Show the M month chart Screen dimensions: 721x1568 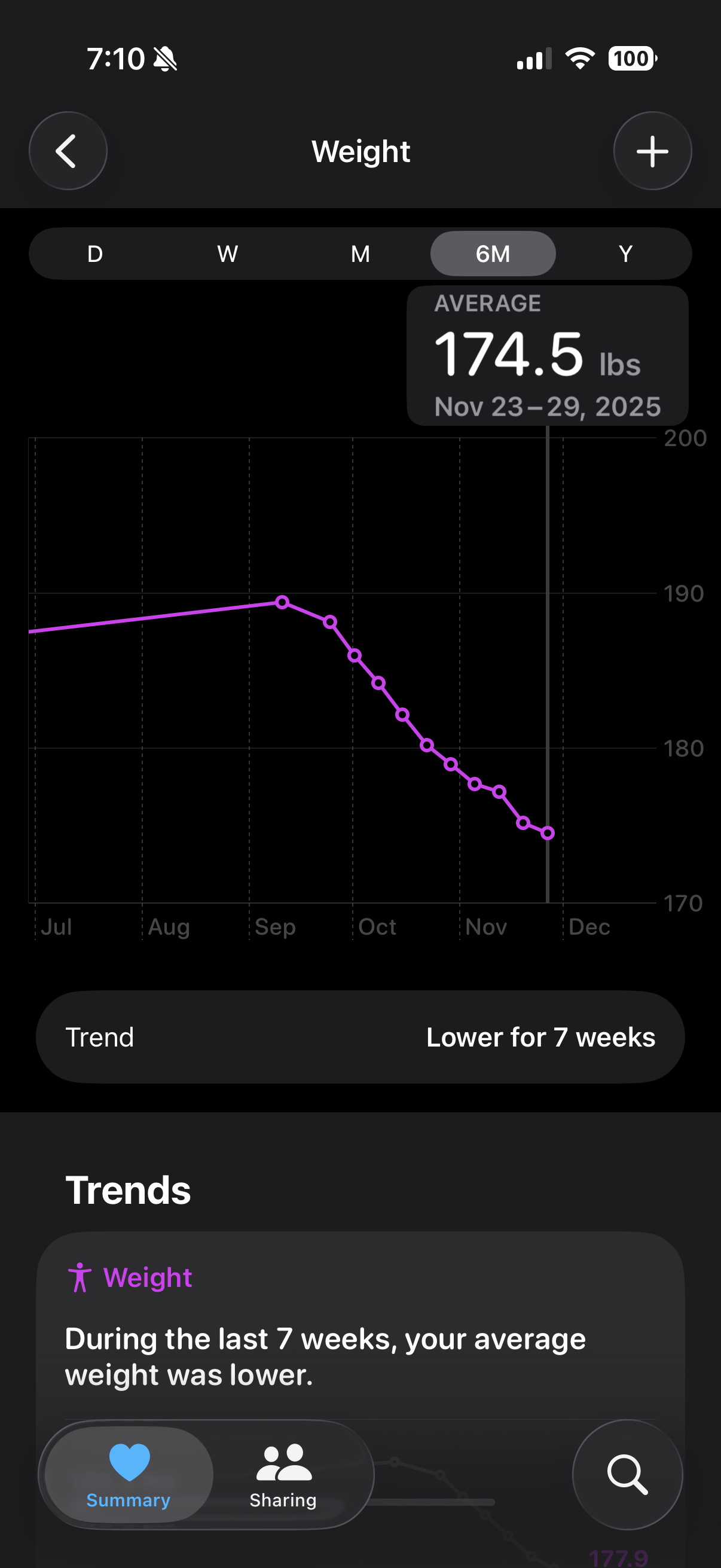(x=360, y=254)
